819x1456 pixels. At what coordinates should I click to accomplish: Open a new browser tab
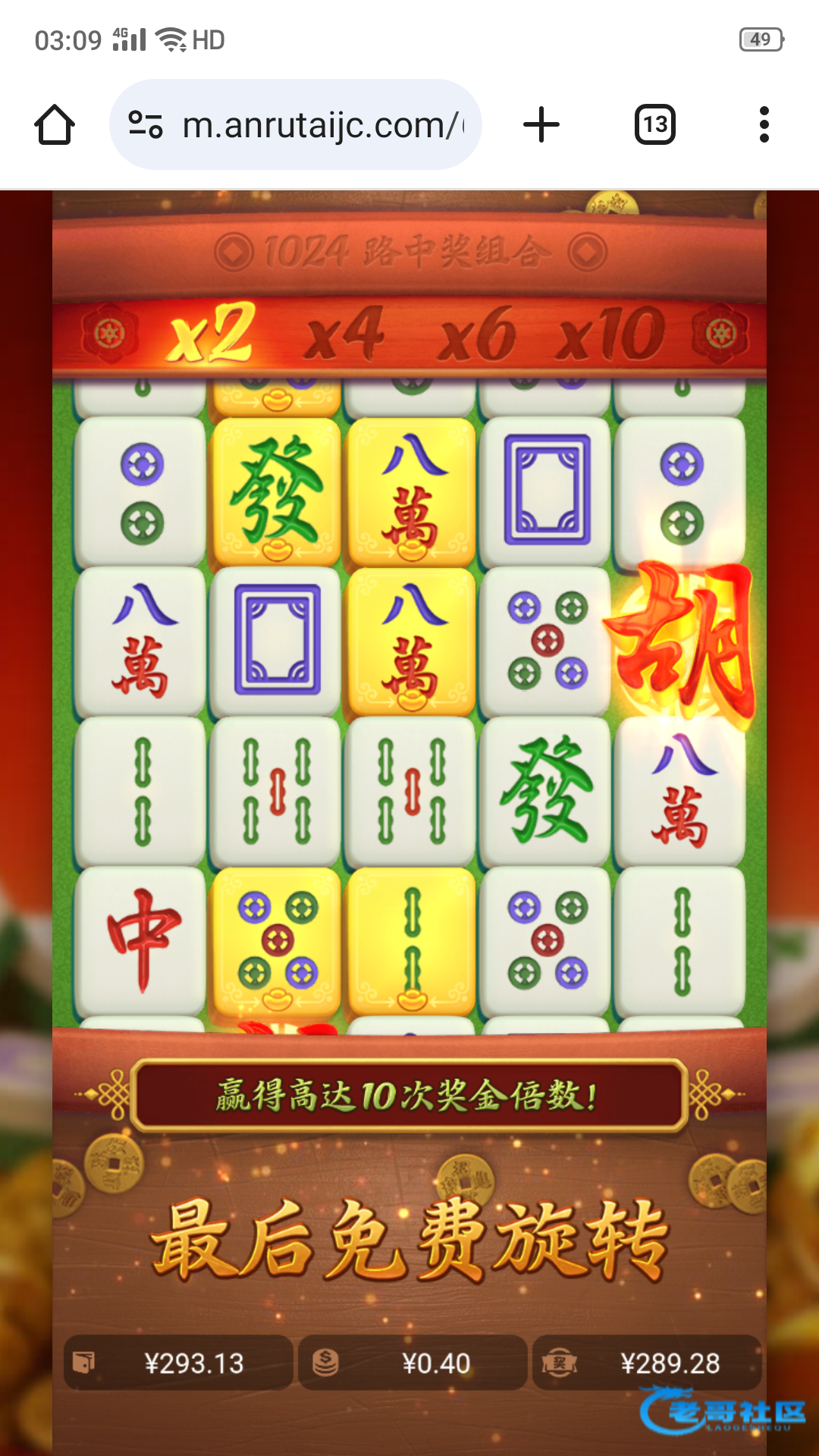pyautogui.click(x=541, y=124)
